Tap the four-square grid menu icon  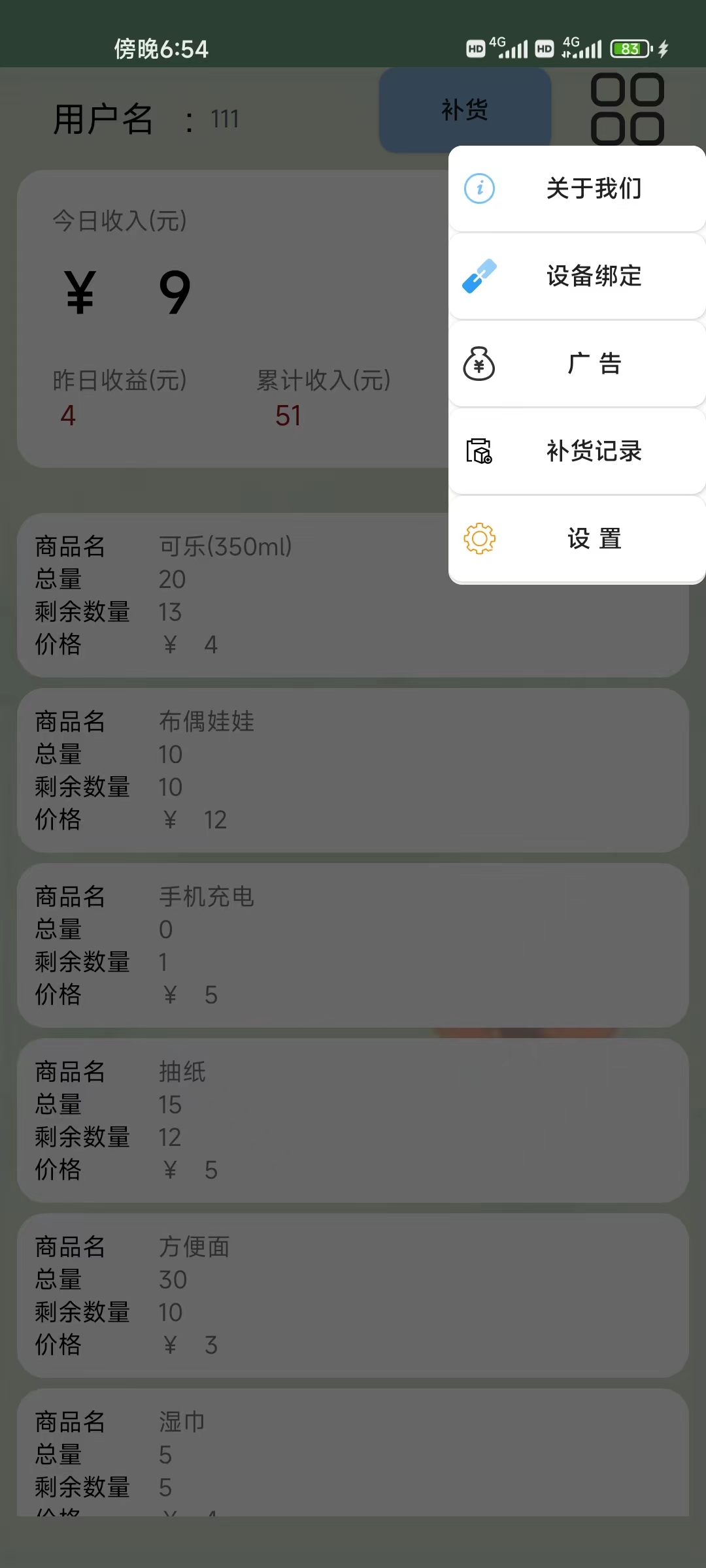(x=627, y=109)
